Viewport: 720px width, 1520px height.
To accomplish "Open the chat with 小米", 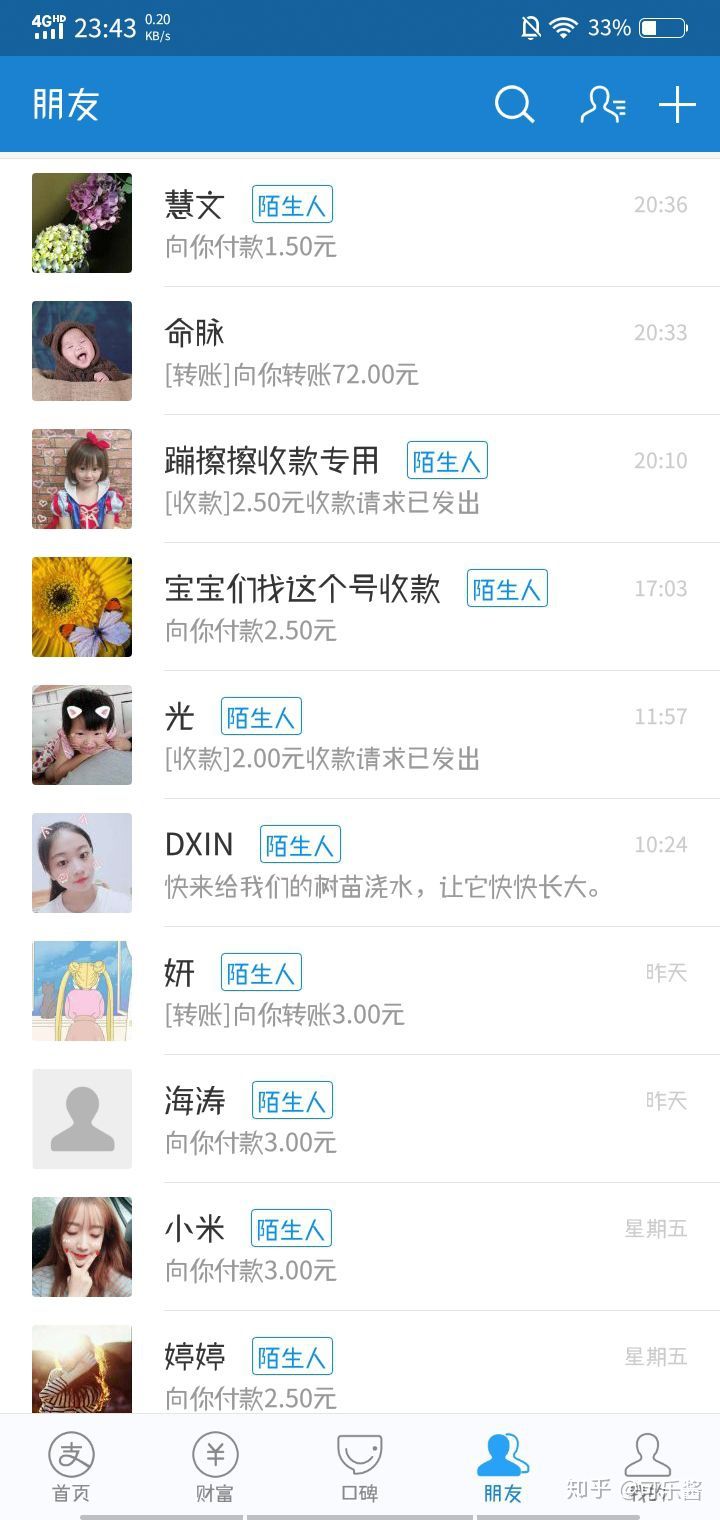I will (x=400, y=1248).
